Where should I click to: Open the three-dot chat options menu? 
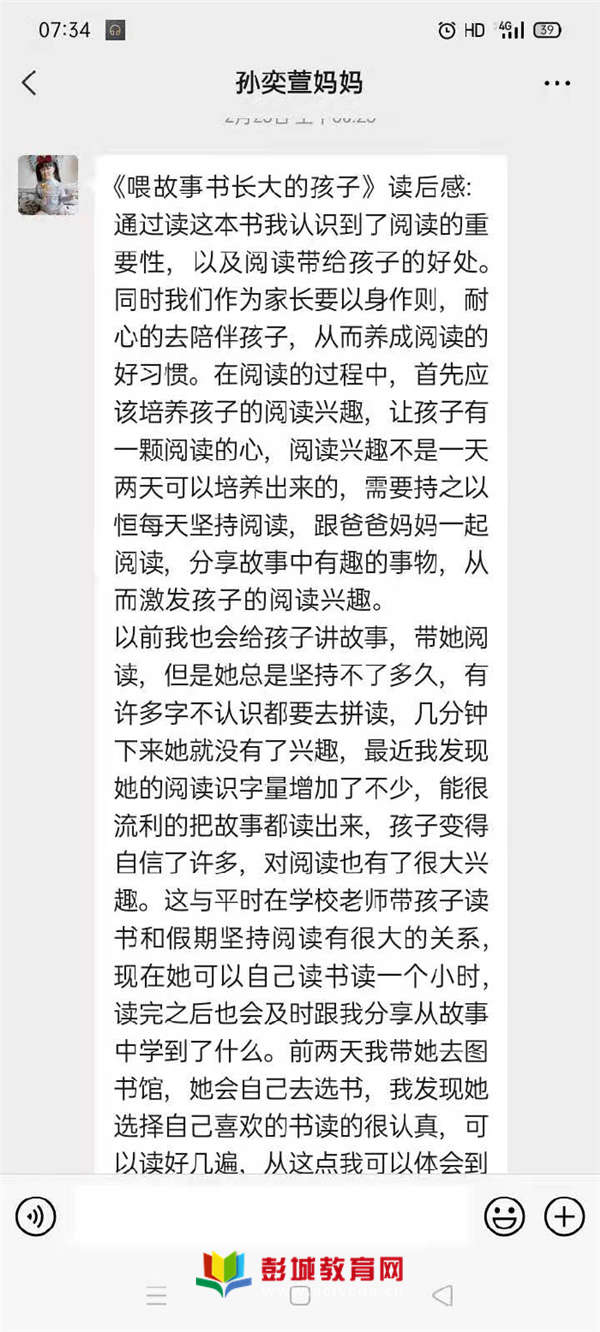pos(557,84)
